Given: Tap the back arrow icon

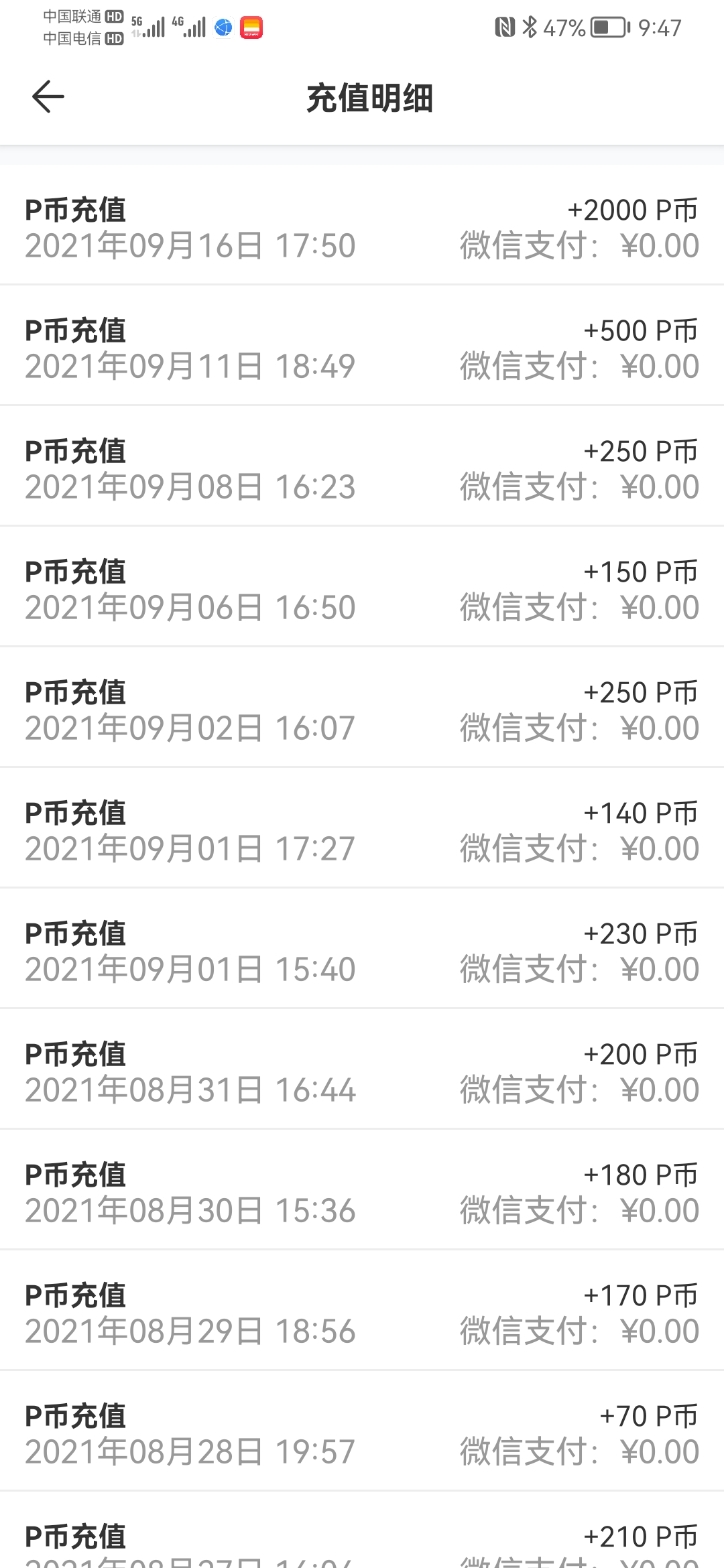Looking at the screenshot, I should 48,97.
